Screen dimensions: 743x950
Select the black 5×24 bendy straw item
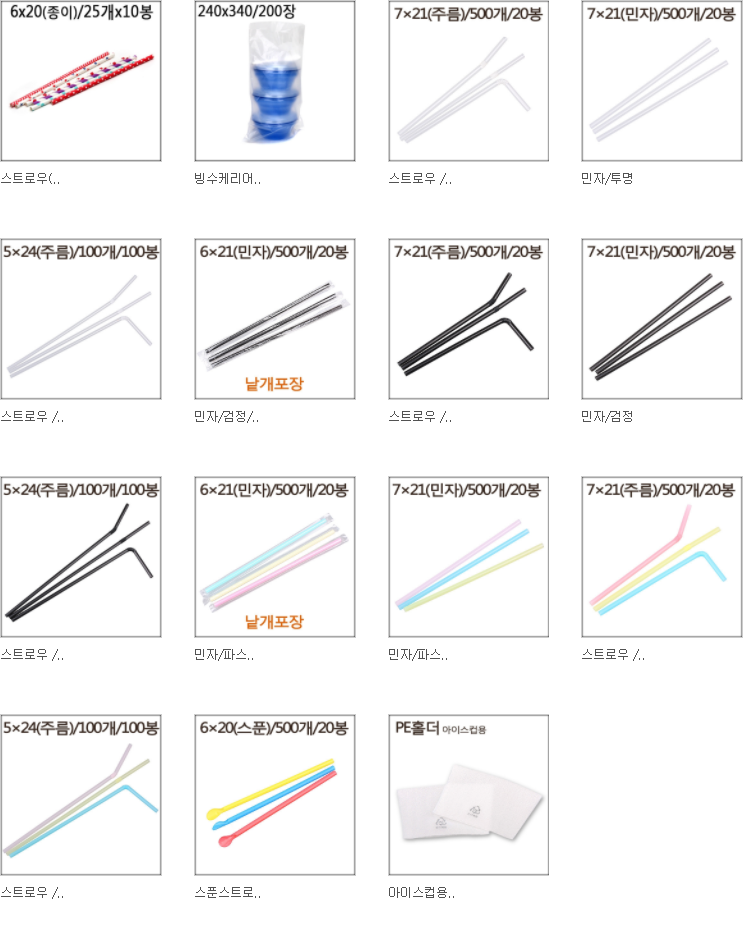(80, 558)
